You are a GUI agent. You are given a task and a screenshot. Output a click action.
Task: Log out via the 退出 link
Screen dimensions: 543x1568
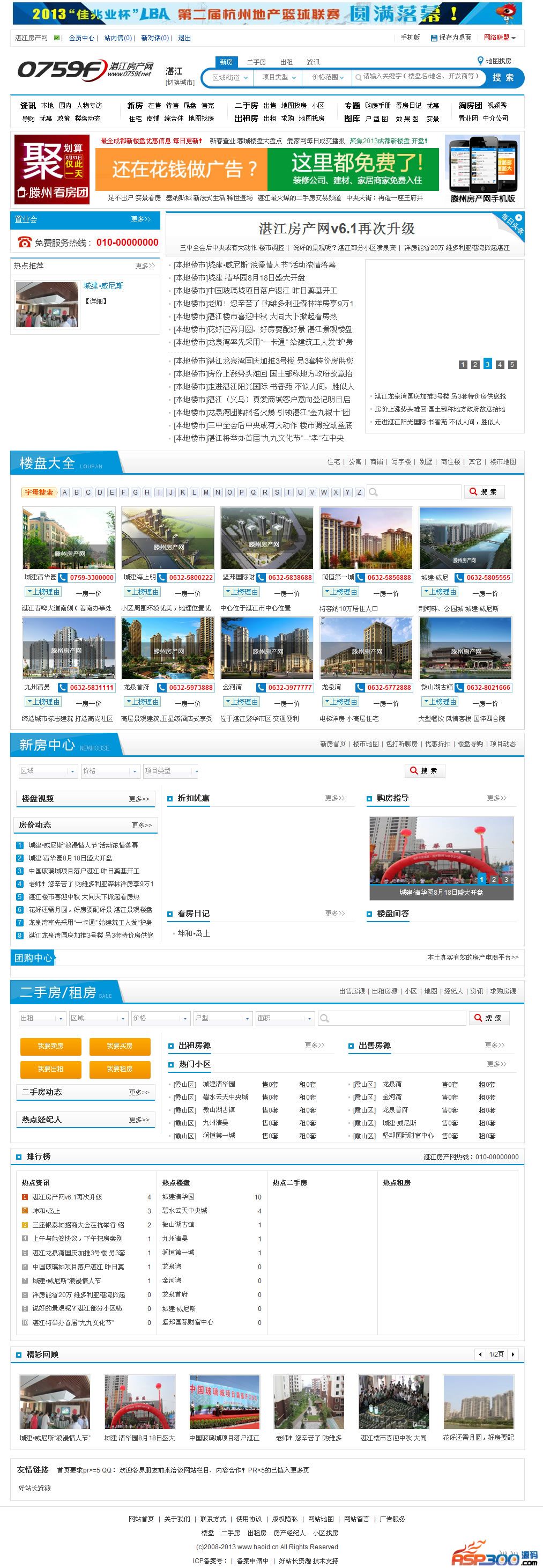(x=184, y=38)
